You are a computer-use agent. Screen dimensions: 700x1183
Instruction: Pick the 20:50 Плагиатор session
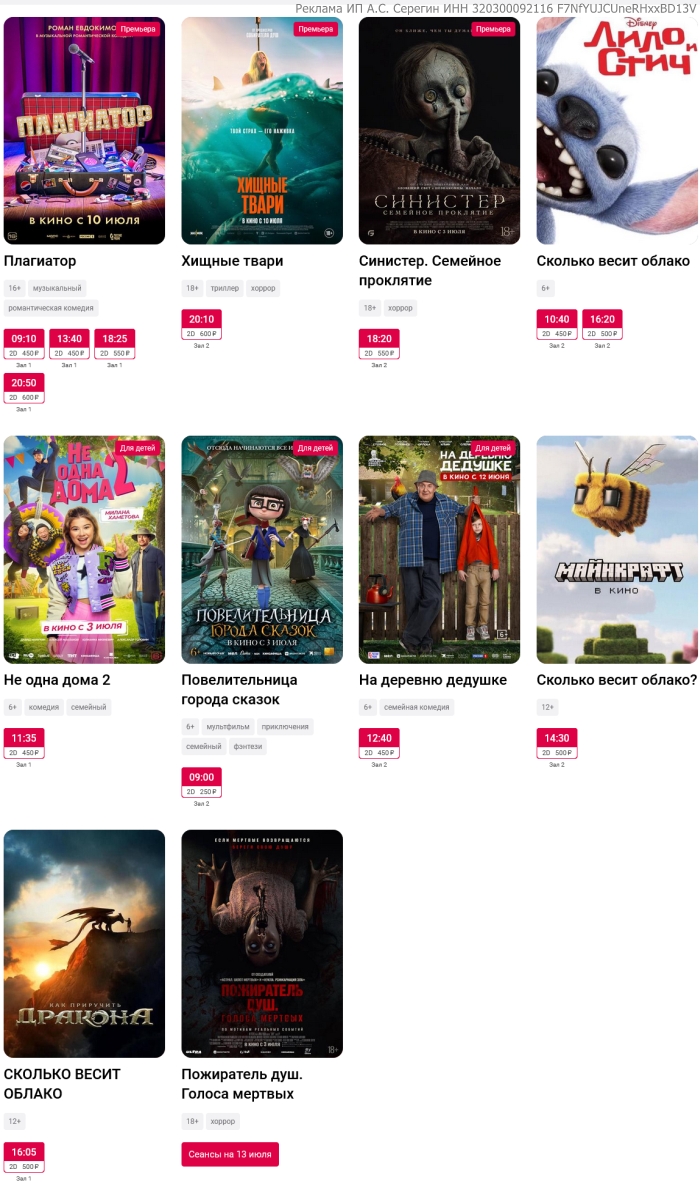24,388
